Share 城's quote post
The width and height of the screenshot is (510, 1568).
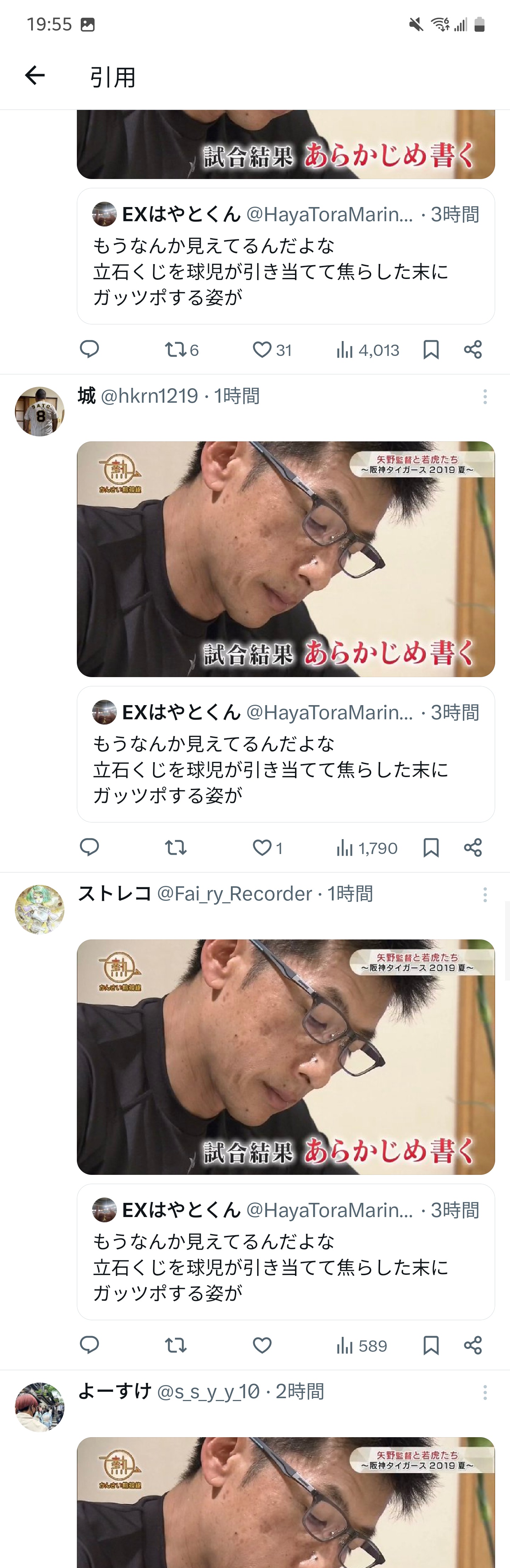473,847
